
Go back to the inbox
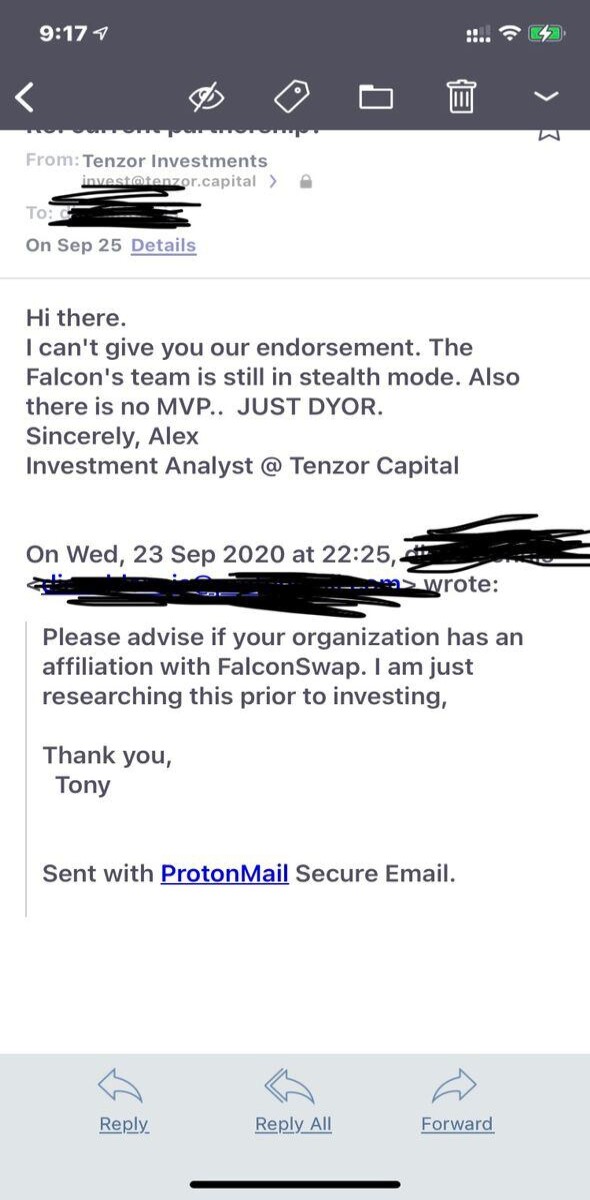point(26,97)
